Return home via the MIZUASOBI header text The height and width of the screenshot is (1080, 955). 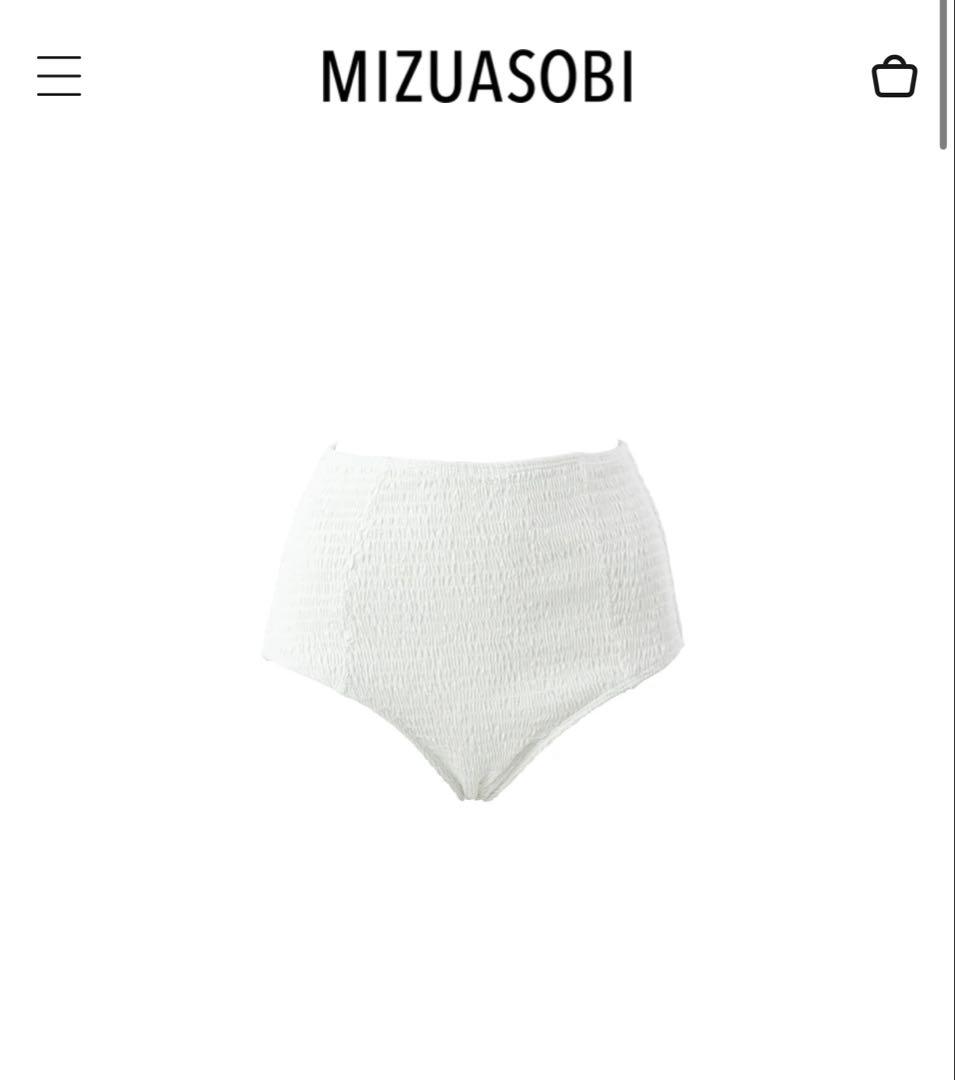(477, 75)
